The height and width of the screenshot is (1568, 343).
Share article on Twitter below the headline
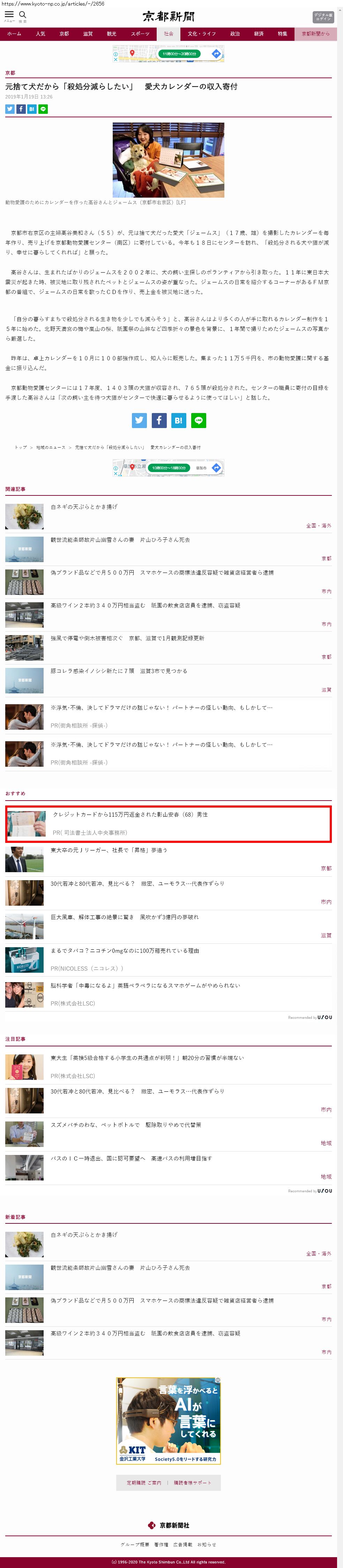click(10, 109)
